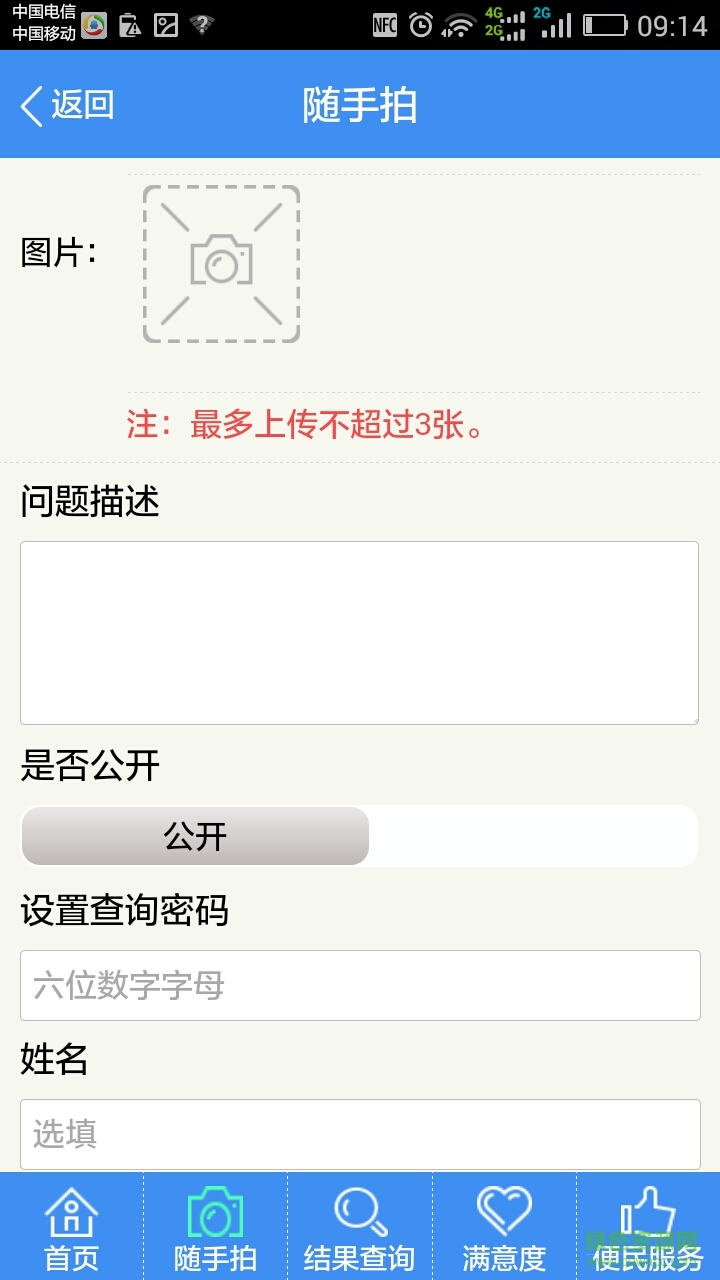Open the 满意度 tab
Screen dimensions: 720x1280
(504, 1227)
